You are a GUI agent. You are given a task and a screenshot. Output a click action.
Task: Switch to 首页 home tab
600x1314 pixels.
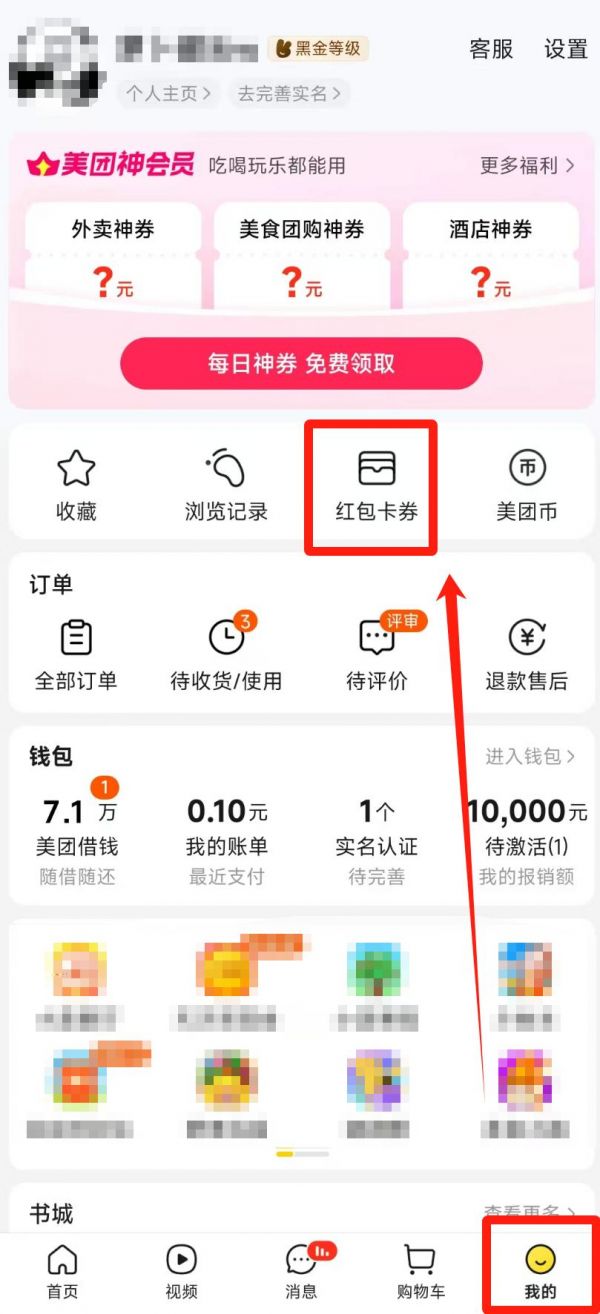click(62, 1271)
